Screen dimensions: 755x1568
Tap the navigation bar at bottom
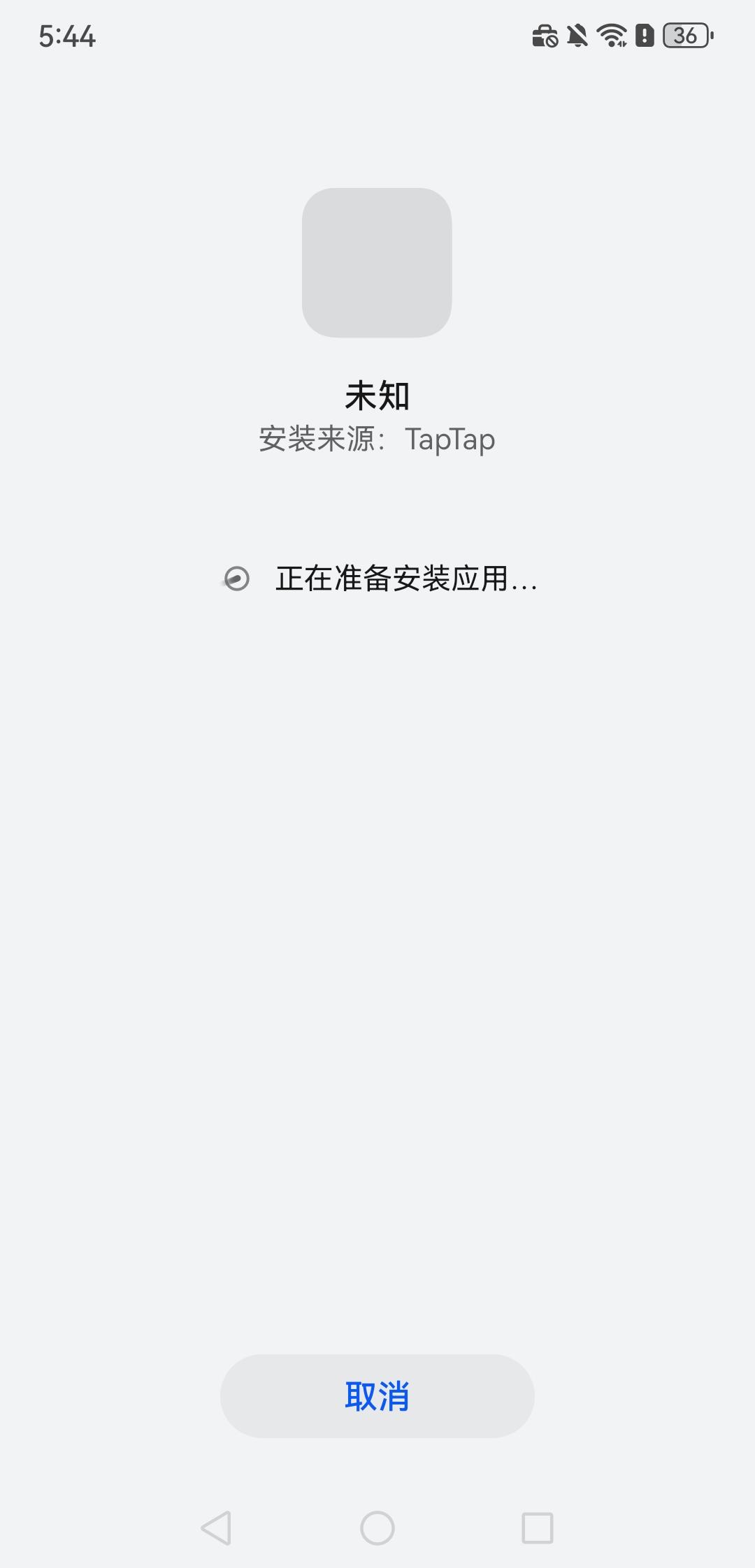coord(377,1527)
